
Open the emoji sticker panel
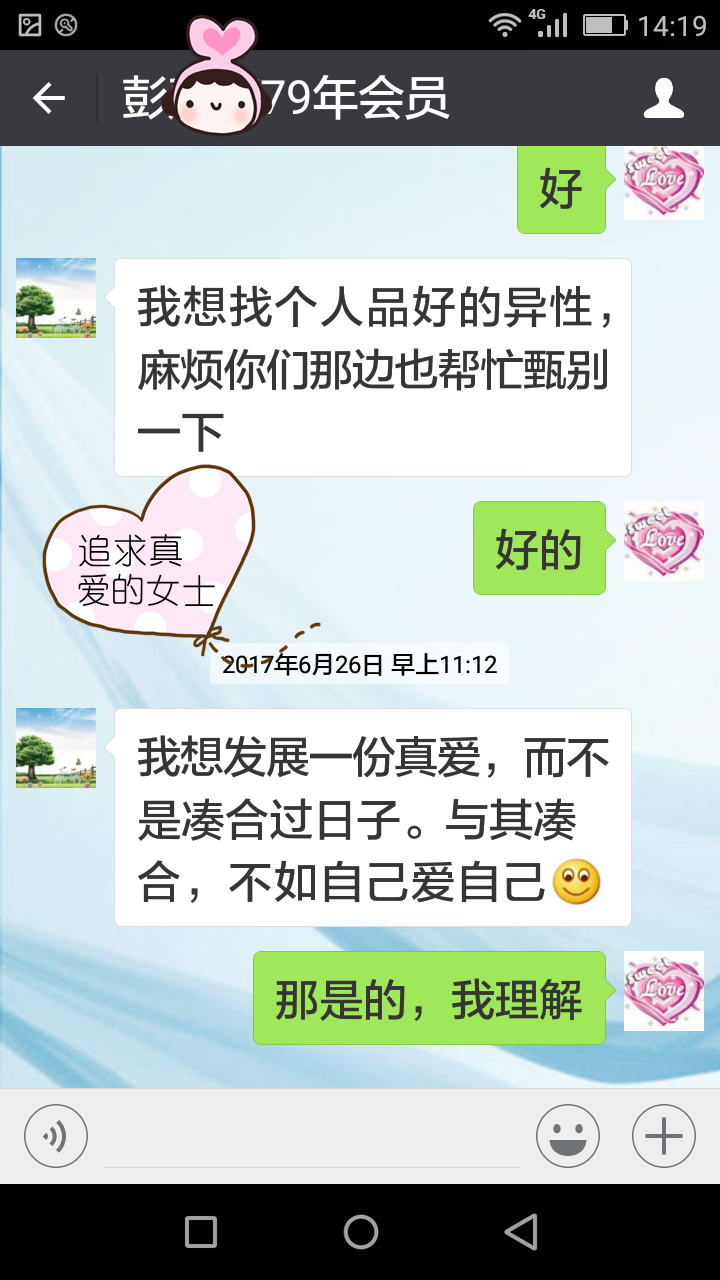click(x=567, y=1136)
